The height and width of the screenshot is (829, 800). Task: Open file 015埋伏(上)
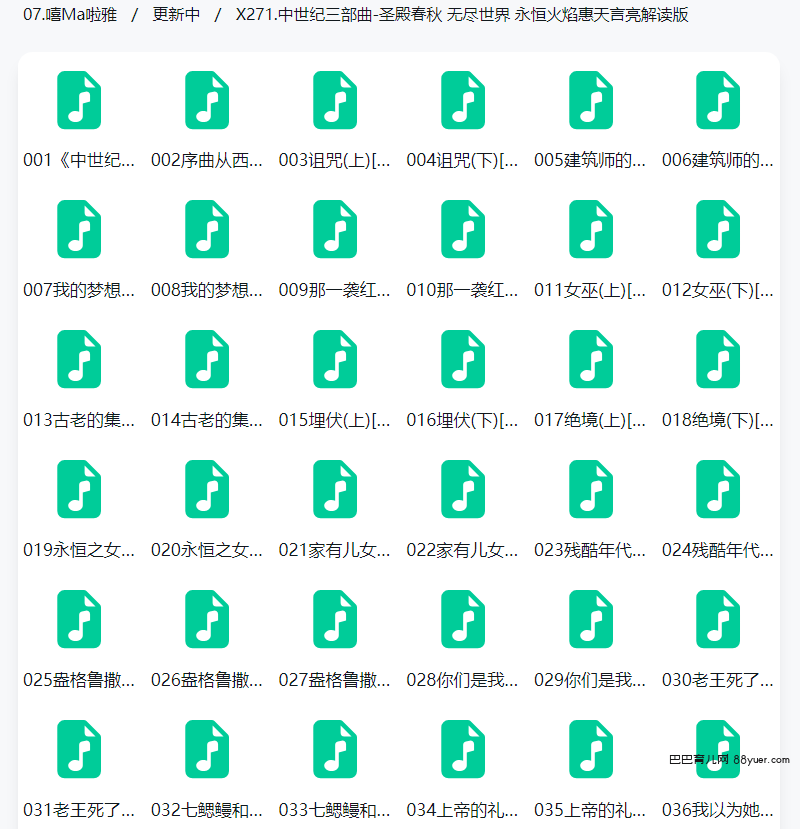coord(335,360)
